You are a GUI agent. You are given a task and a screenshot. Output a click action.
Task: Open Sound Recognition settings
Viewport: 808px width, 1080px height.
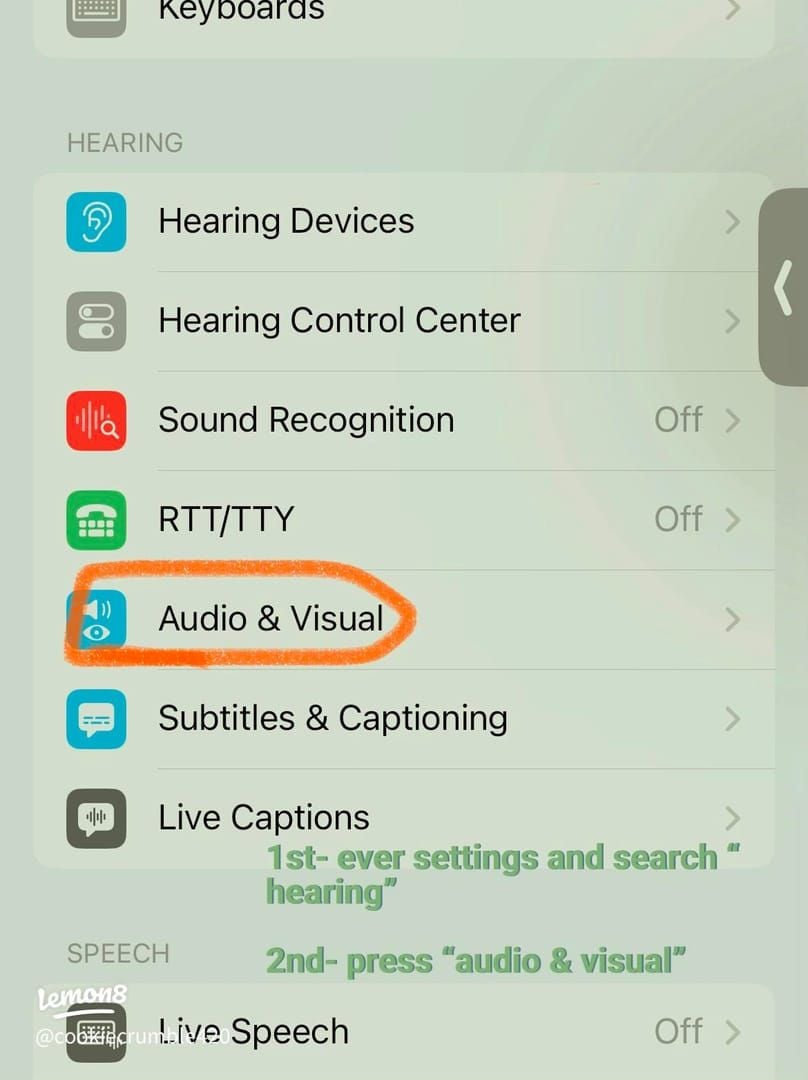400,420
